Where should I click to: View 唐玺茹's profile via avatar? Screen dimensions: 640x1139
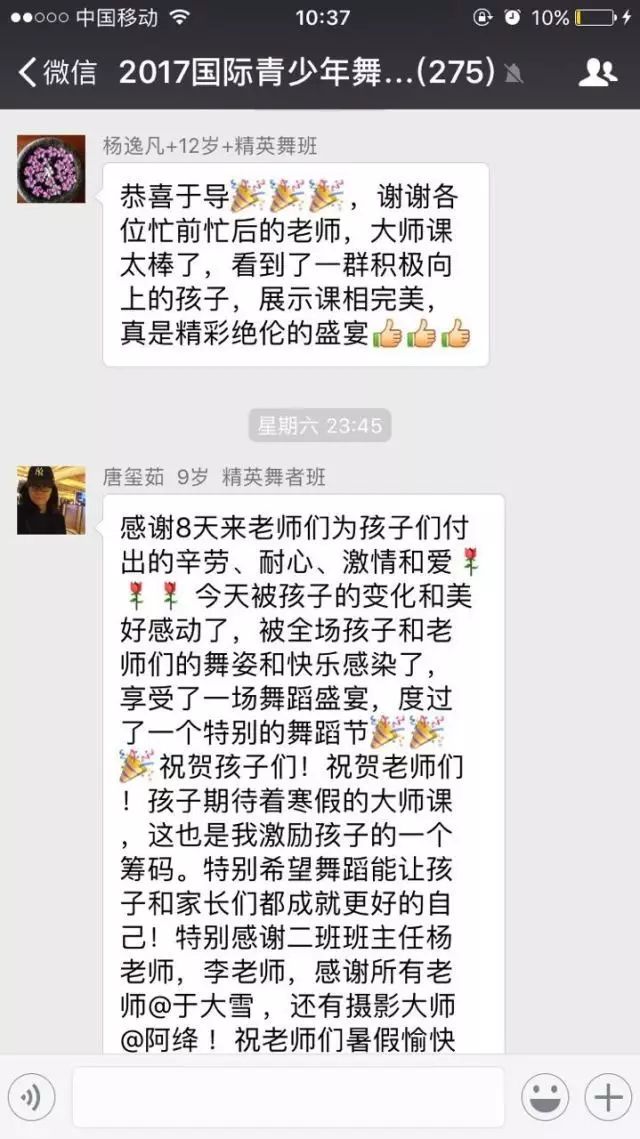[x=50, y=500]
